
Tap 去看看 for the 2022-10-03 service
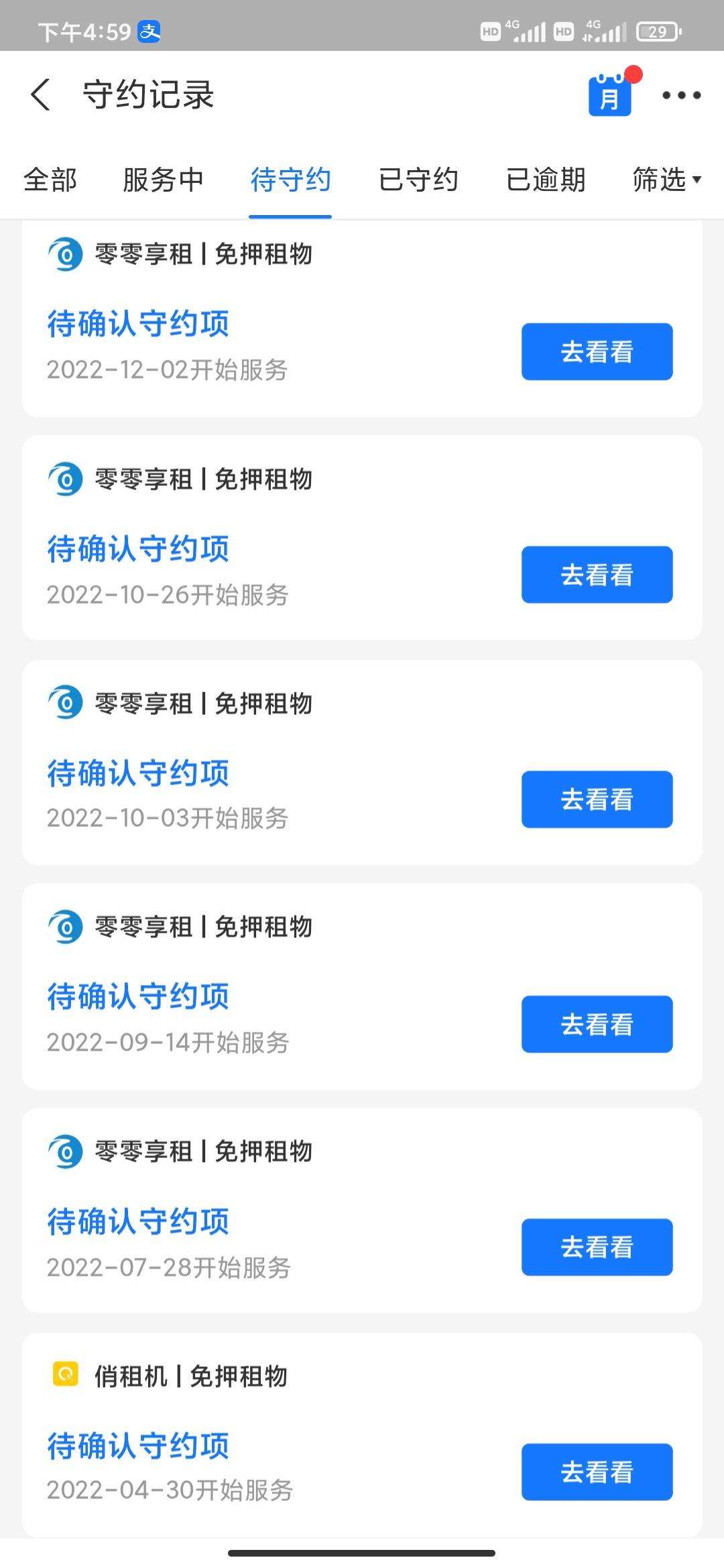597,799
